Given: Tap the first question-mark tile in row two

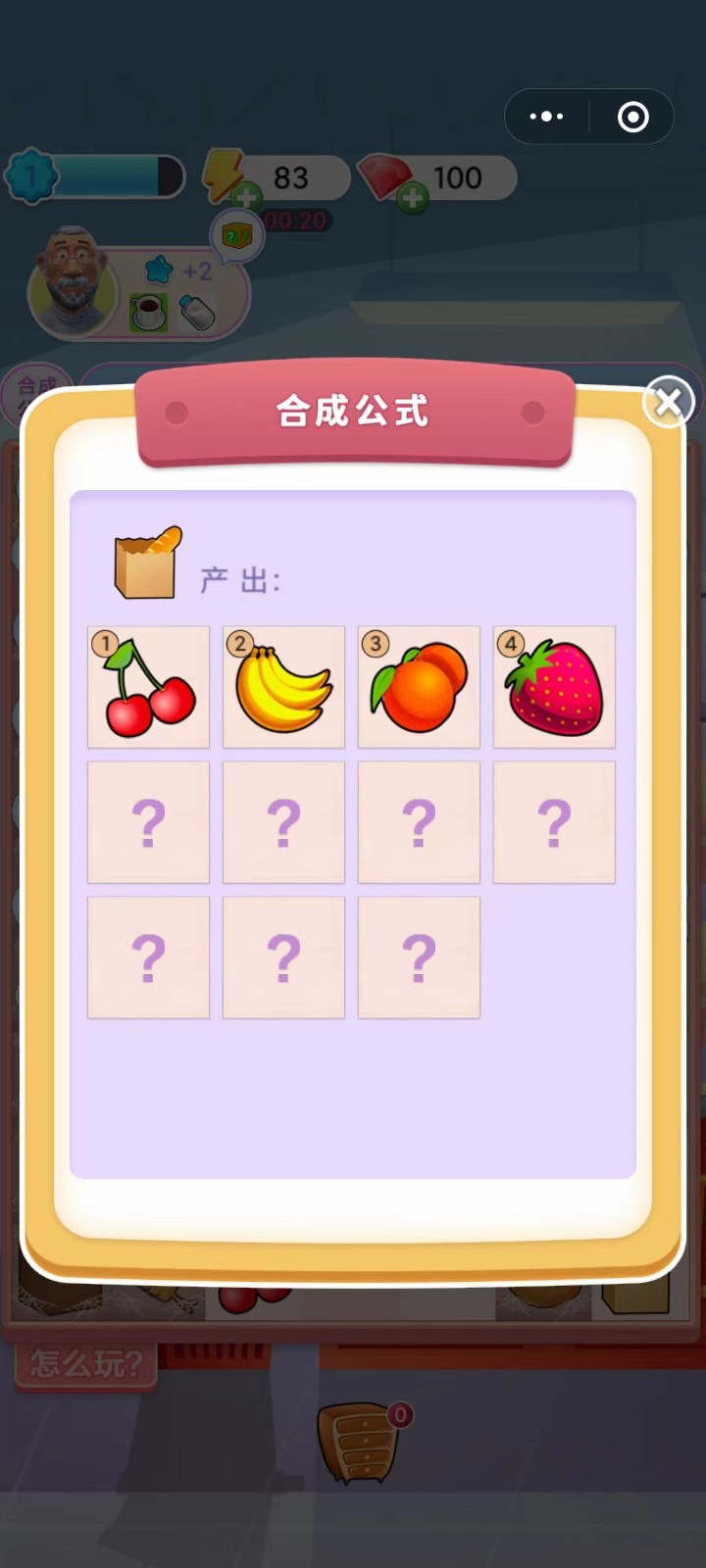Looking at the screenshot, I should (147, 821).
